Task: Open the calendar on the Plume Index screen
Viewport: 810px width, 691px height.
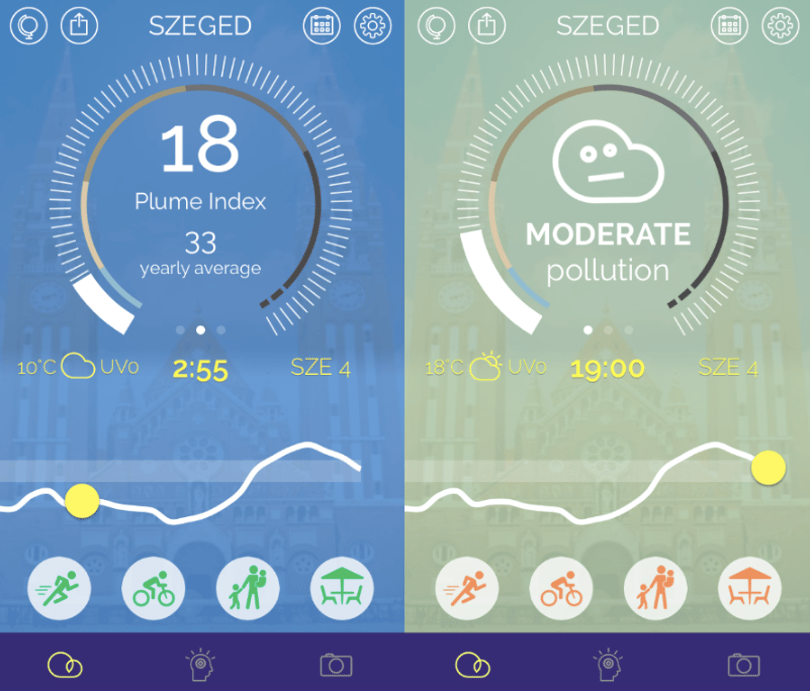Action: [321, 25]
